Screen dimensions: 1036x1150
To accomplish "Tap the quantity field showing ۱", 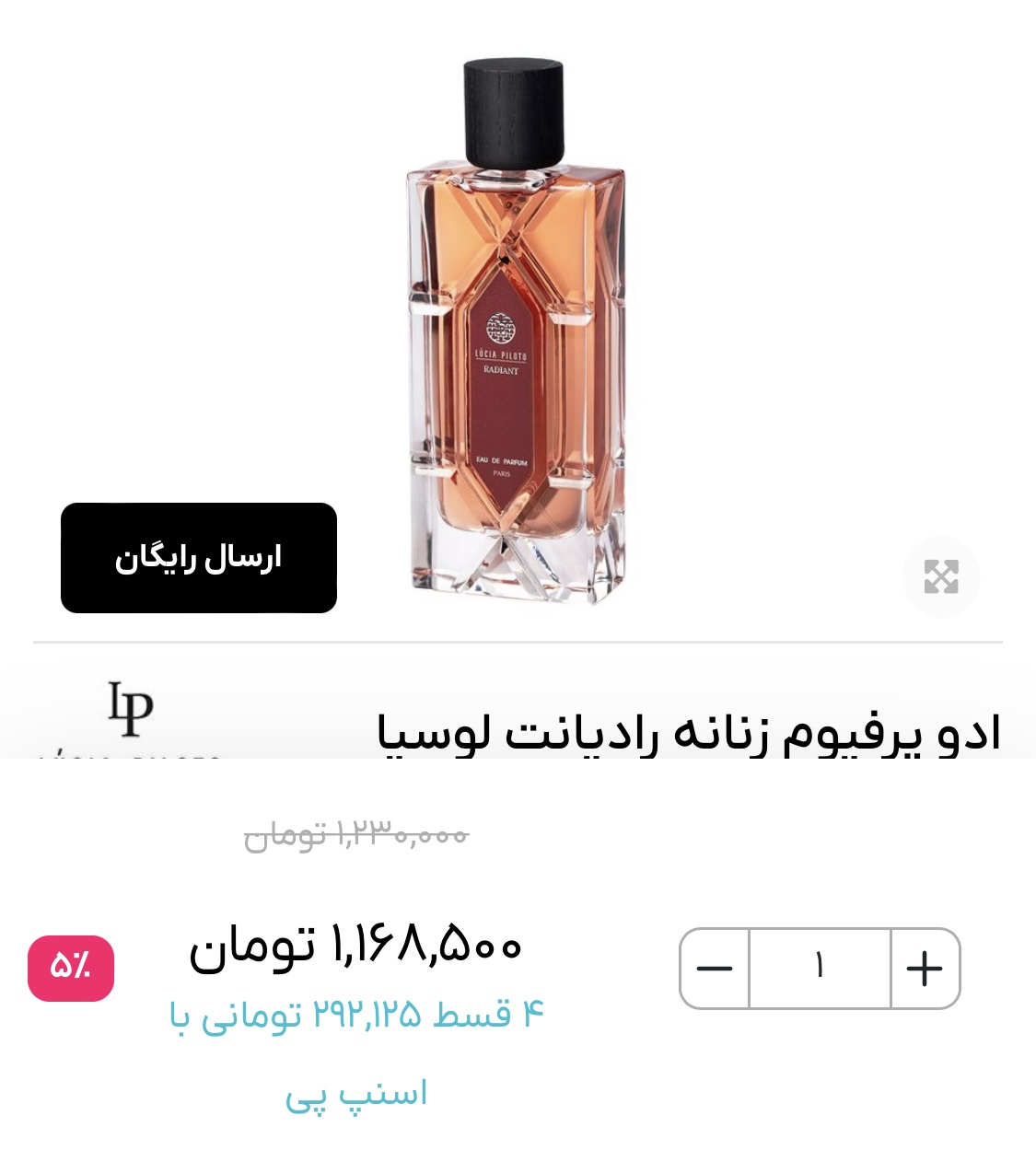I will [x=819, y=969].
